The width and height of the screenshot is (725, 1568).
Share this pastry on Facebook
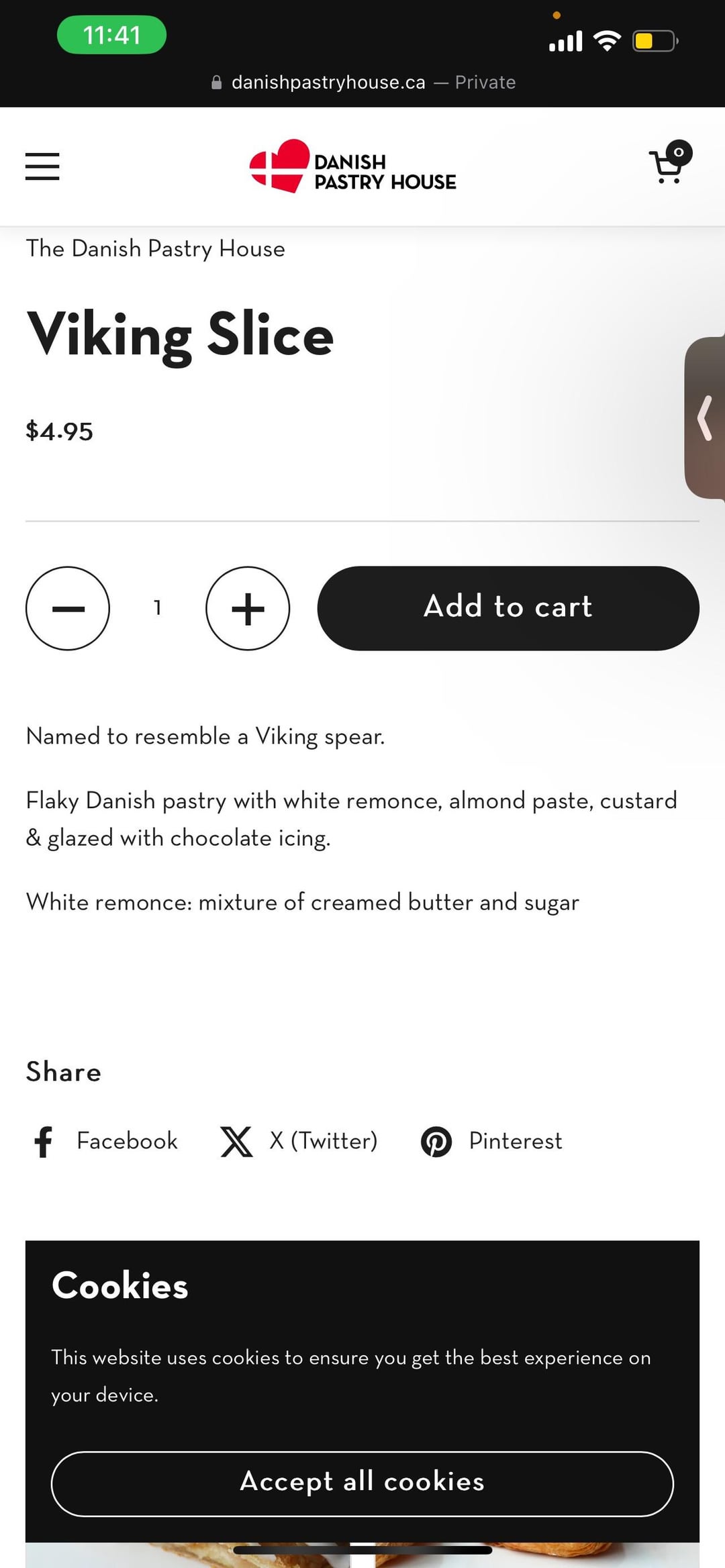point(106,1141)
